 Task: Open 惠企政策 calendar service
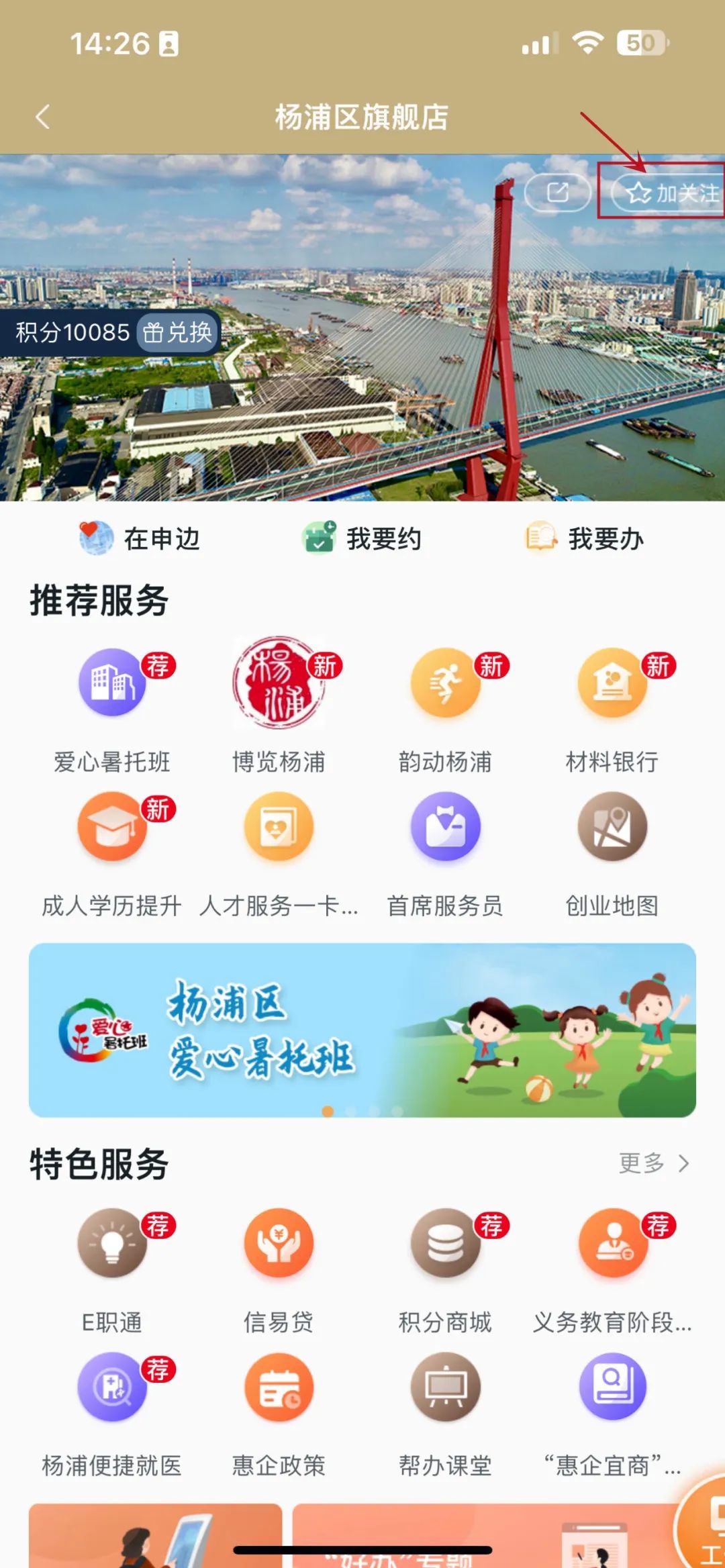[x=279, y=1388]
